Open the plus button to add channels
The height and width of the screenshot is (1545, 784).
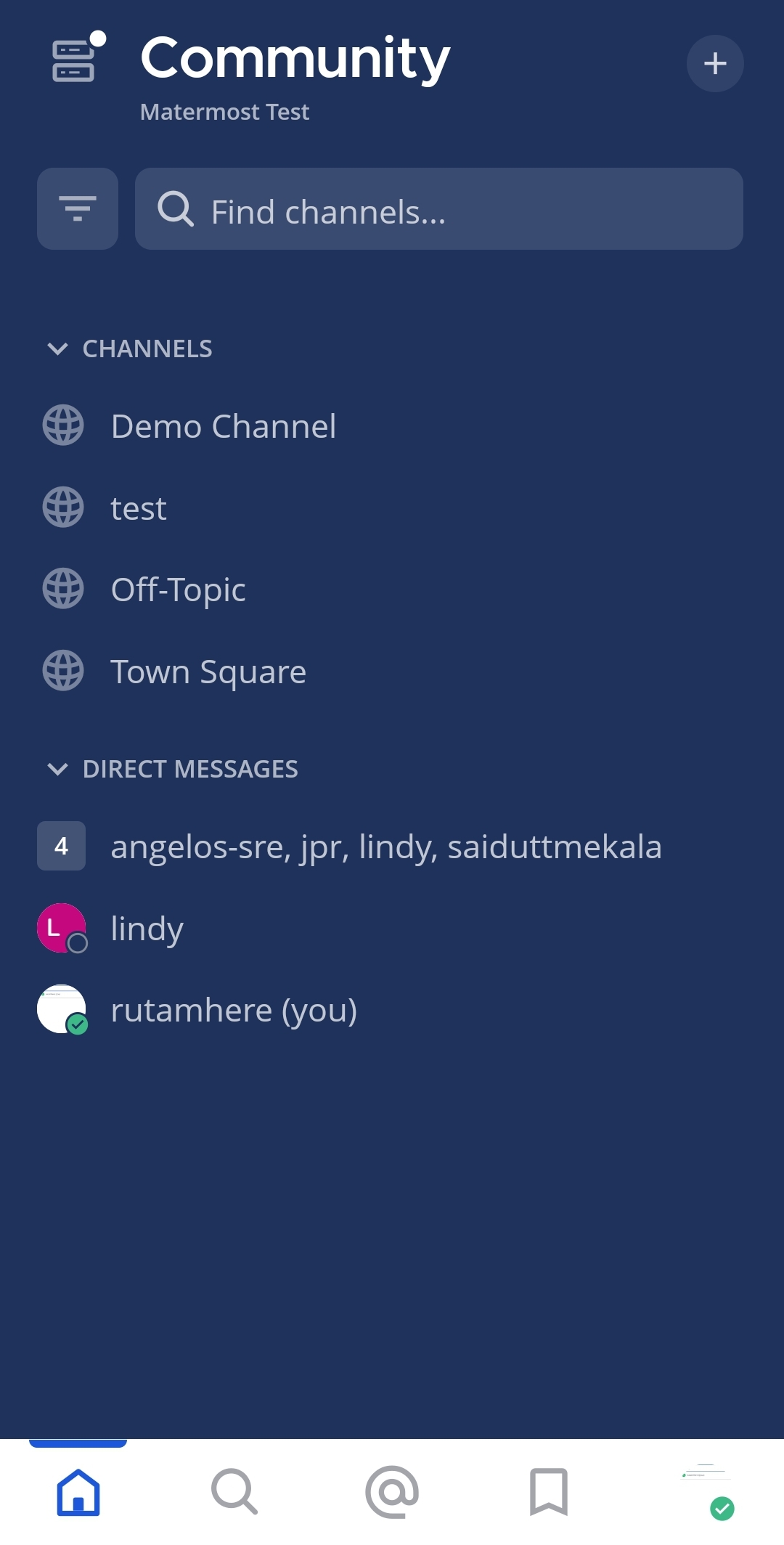pos(714,63)
